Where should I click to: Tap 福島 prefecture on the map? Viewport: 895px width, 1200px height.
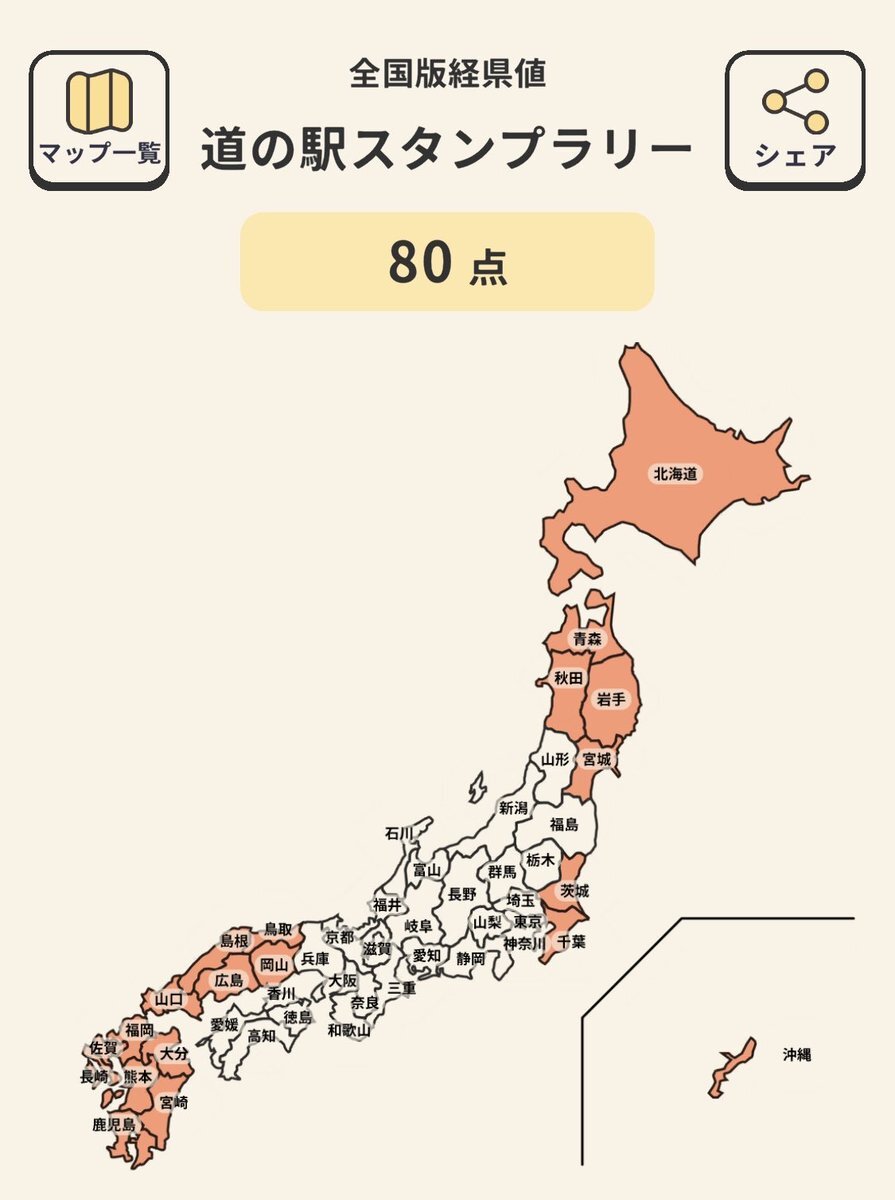click(564, 825)
